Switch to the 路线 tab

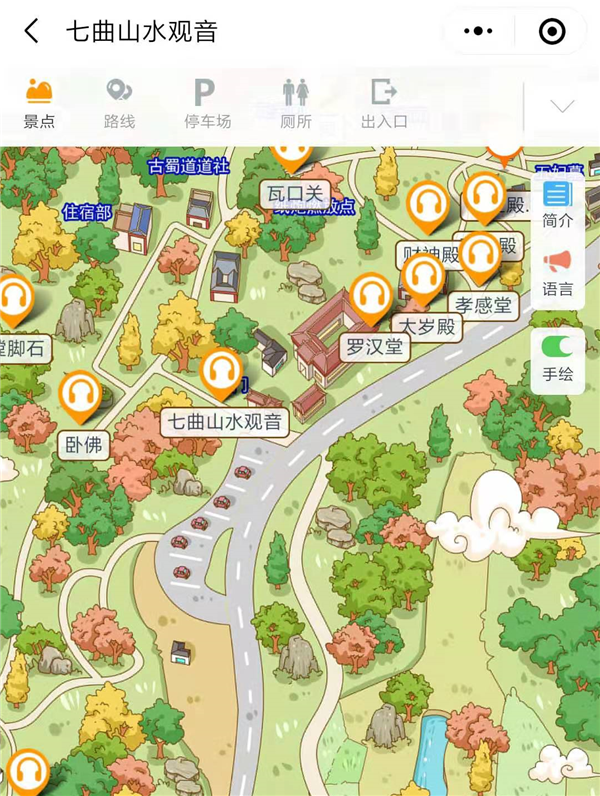click(119, 104)
